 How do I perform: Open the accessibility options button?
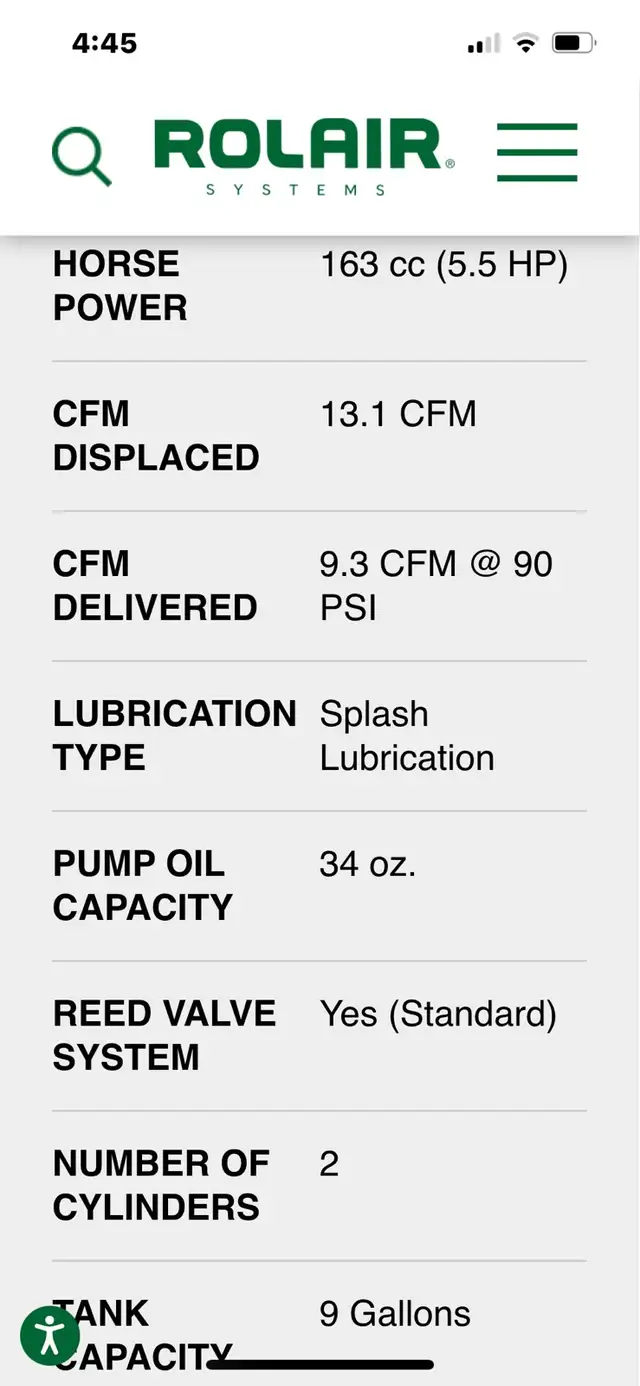click(x=50, y=1335)
